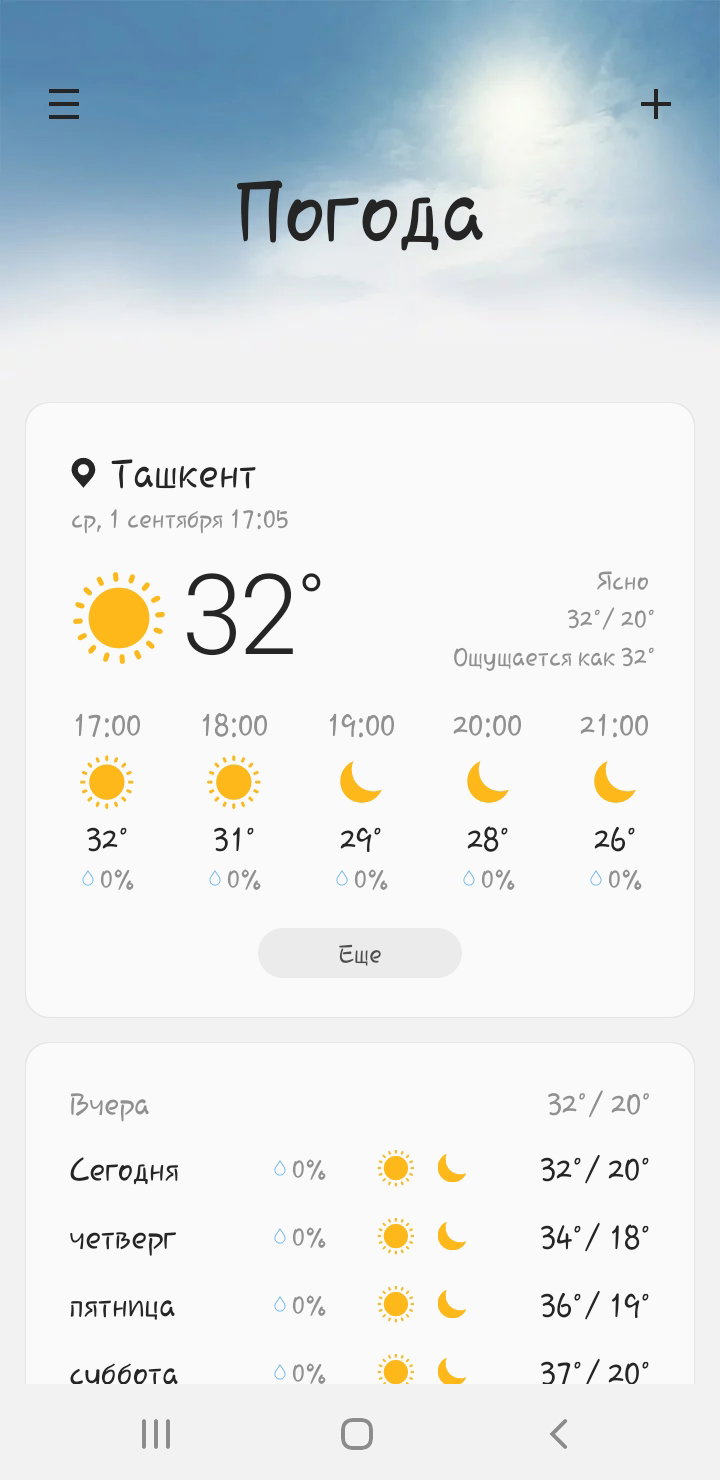Screen dimensions: 720x1480
Task: Go to the home screen
Action: click(357, 1434)
